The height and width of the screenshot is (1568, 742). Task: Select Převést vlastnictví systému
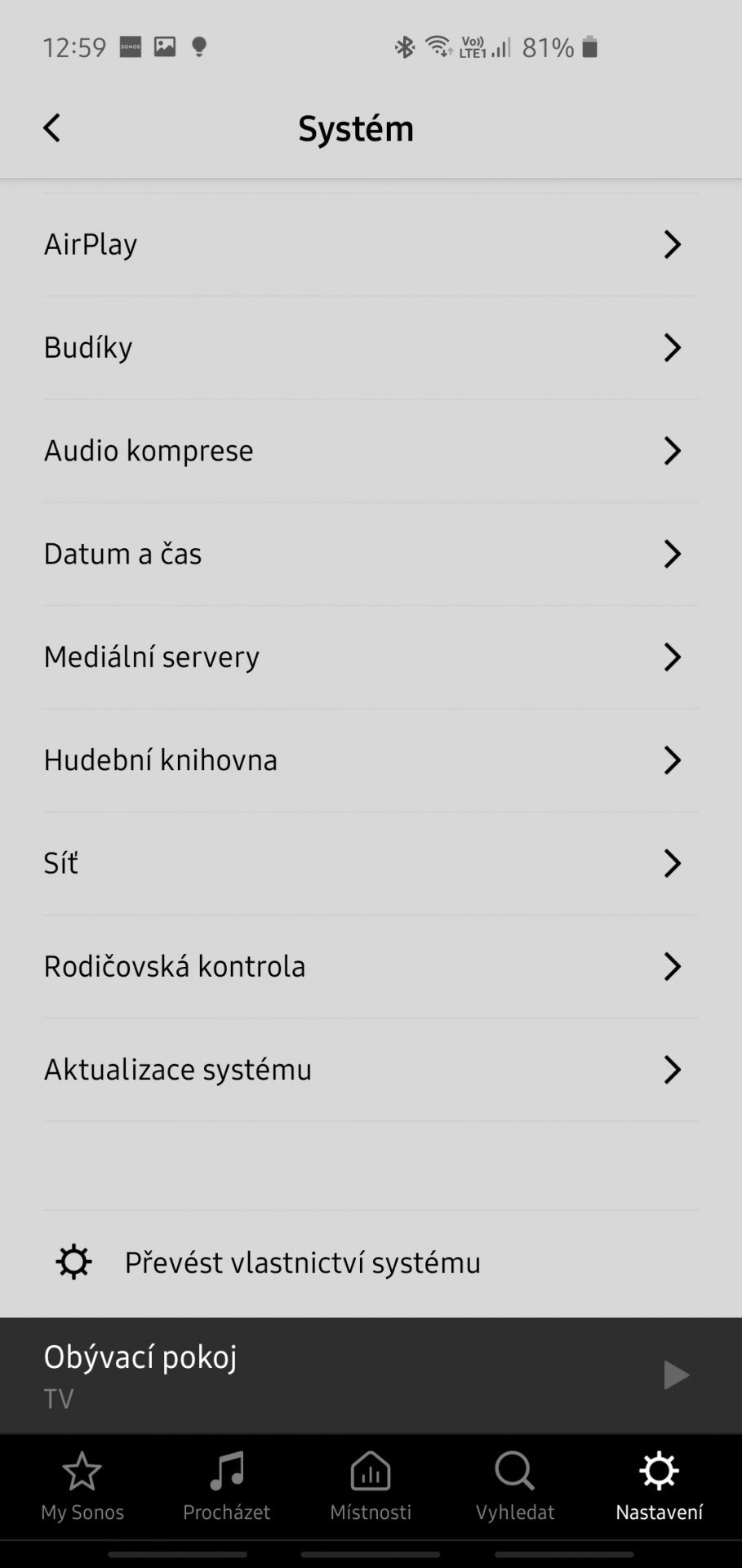pos(302,1263)
